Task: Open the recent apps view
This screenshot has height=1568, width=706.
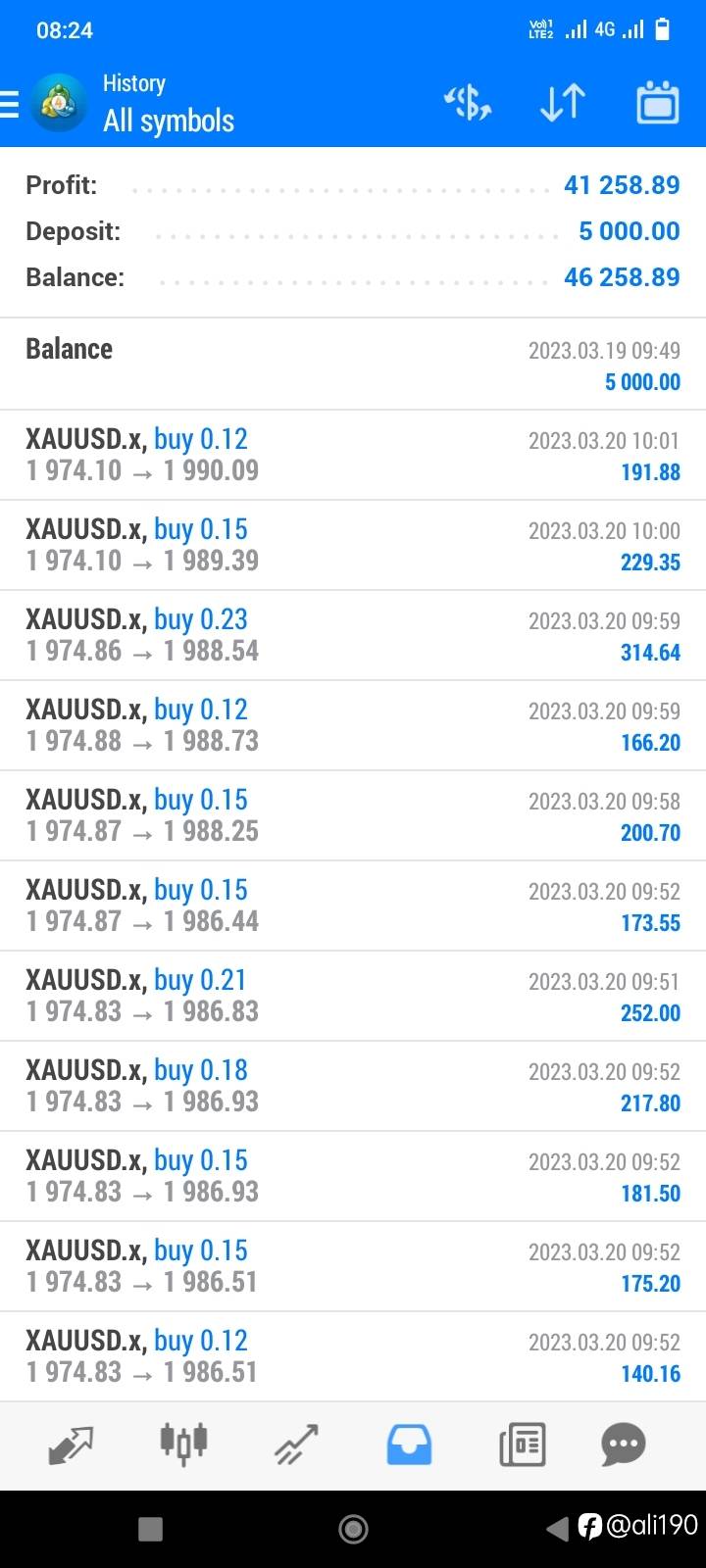Action: 150,1529
